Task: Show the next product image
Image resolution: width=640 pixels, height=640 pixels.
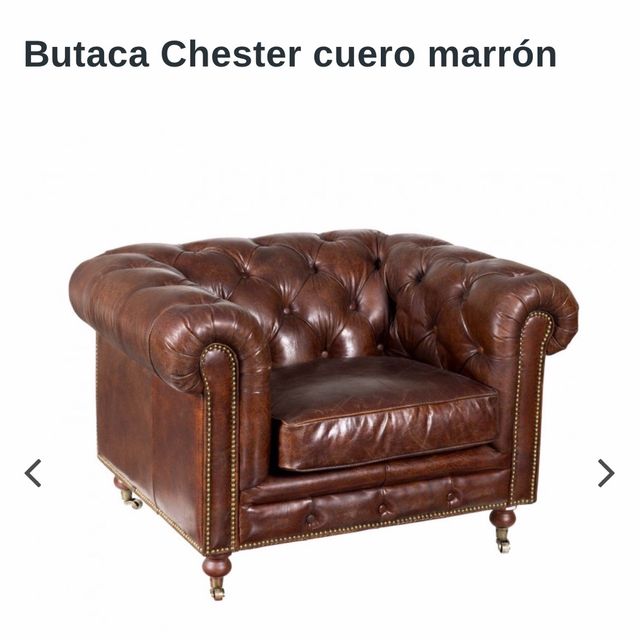Action: (x=605, y=473)
